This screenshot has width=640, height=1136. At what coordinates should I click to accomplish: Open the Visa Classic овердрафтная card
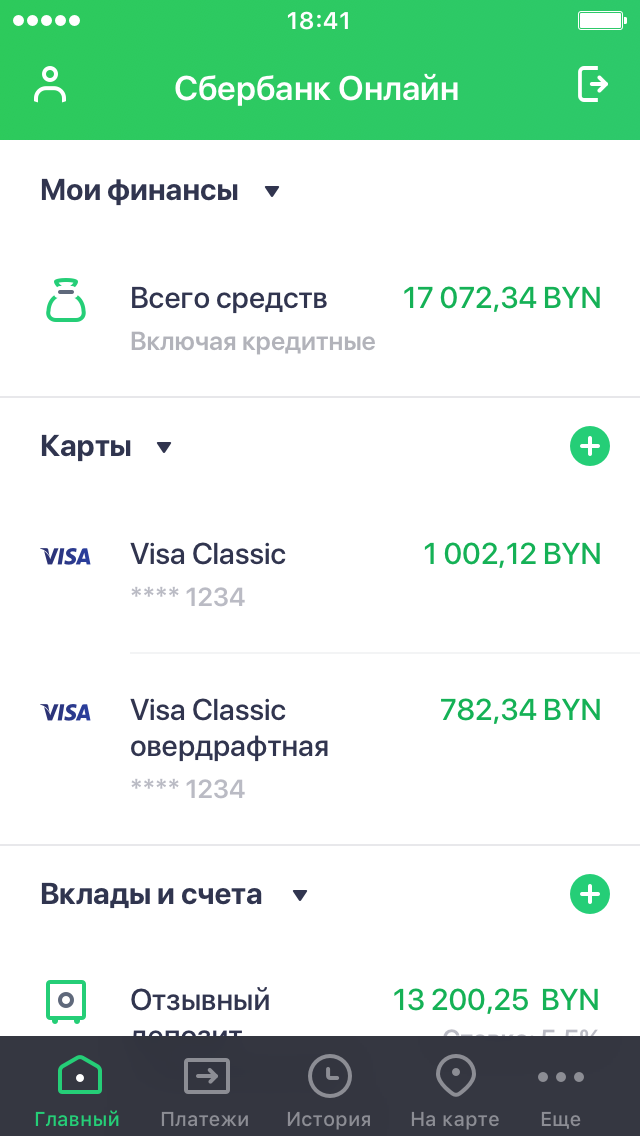(320, 748)
